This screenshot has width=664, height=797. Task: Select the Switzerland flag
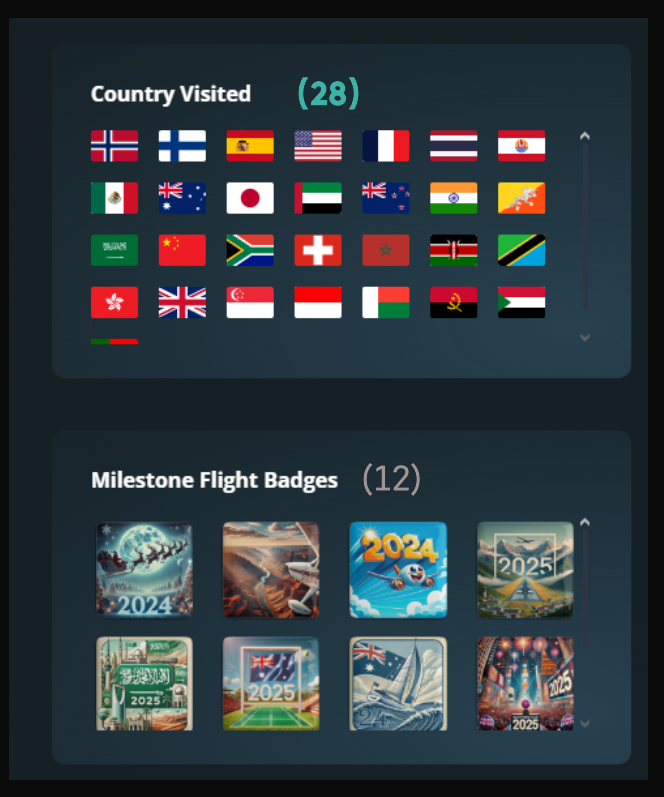[318, 250]
